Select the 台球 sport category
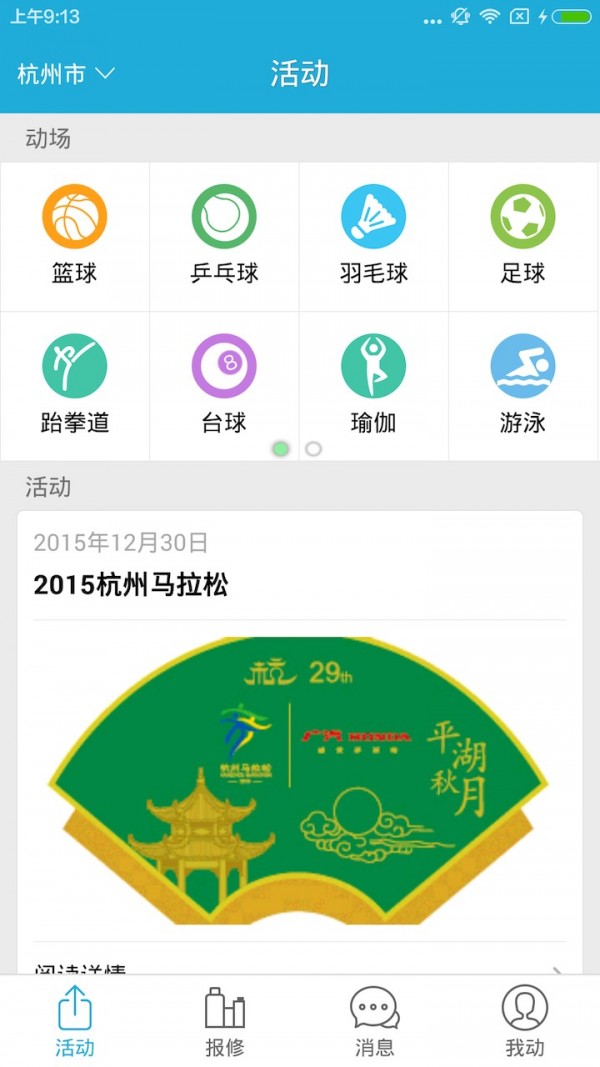Image resolution: width=600 pixels, height=1067 pixels. [224, 386]
